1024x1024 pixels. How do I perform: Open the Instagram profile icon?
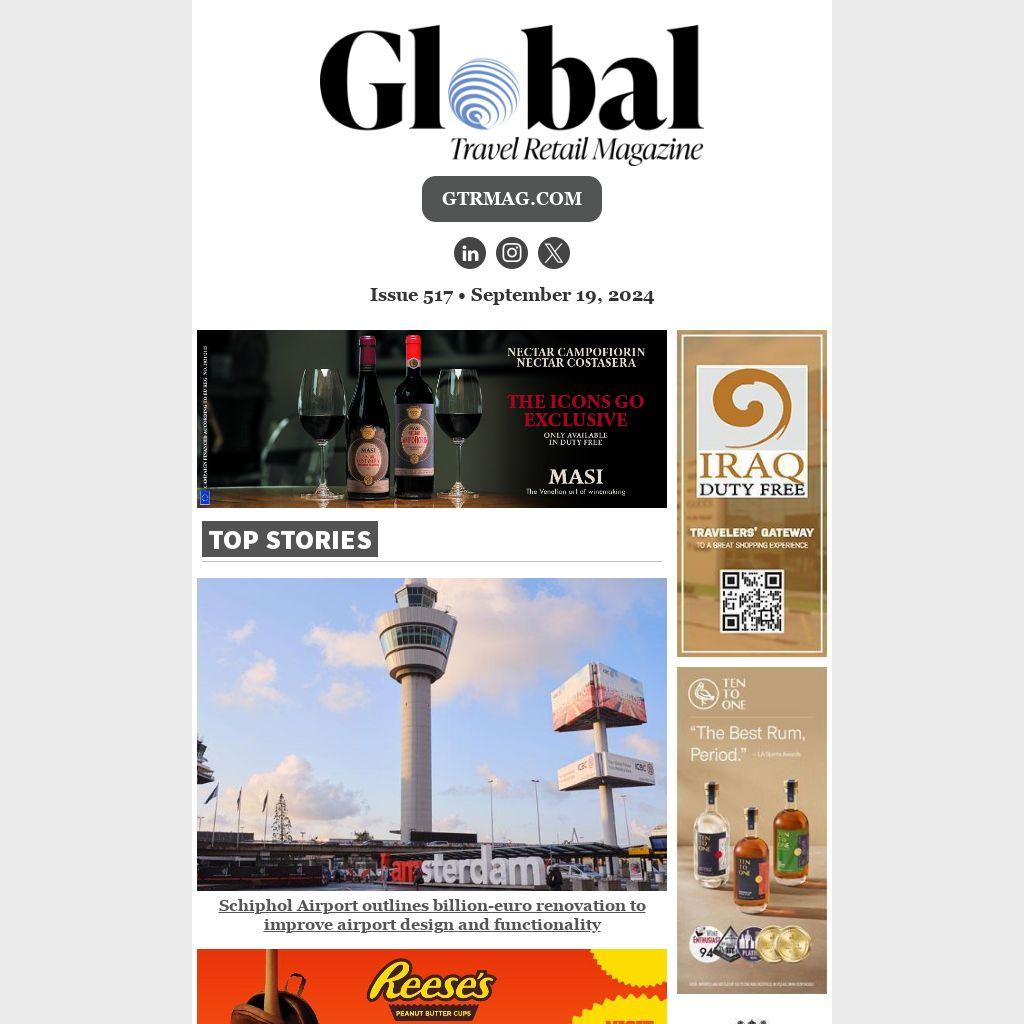(512, 253)
